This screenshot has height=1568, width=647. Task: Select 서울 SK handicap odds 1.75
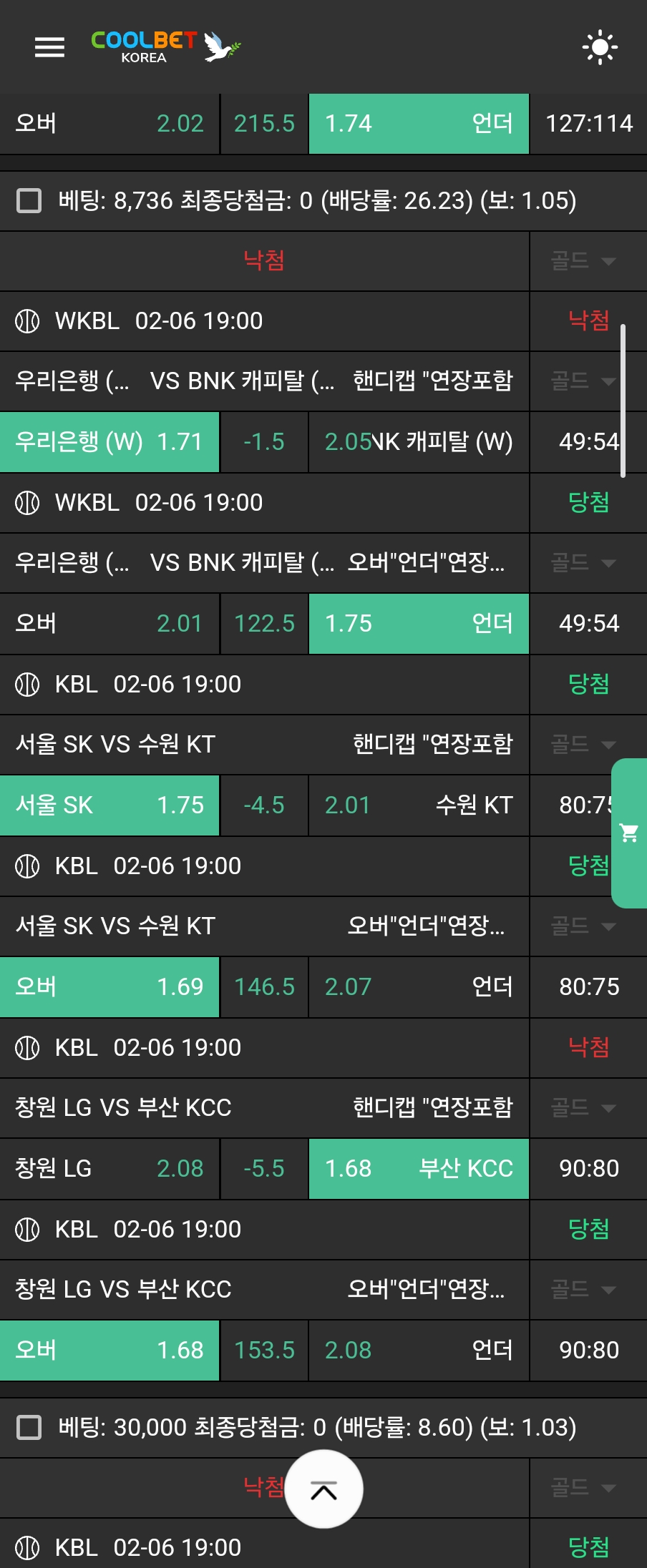click(110, 805)
